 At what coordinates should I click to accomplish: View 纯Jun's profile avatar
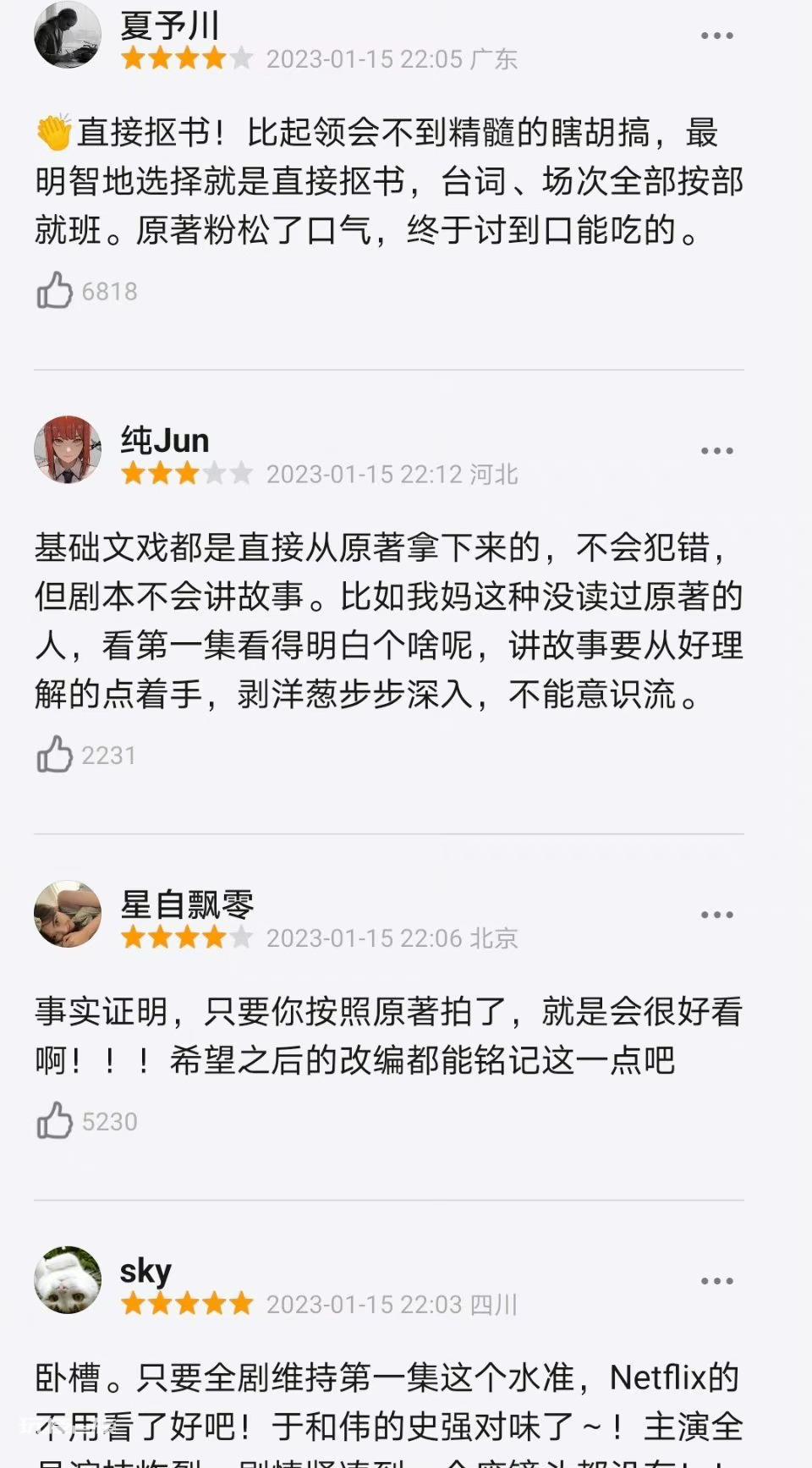(x=68, y=449)
